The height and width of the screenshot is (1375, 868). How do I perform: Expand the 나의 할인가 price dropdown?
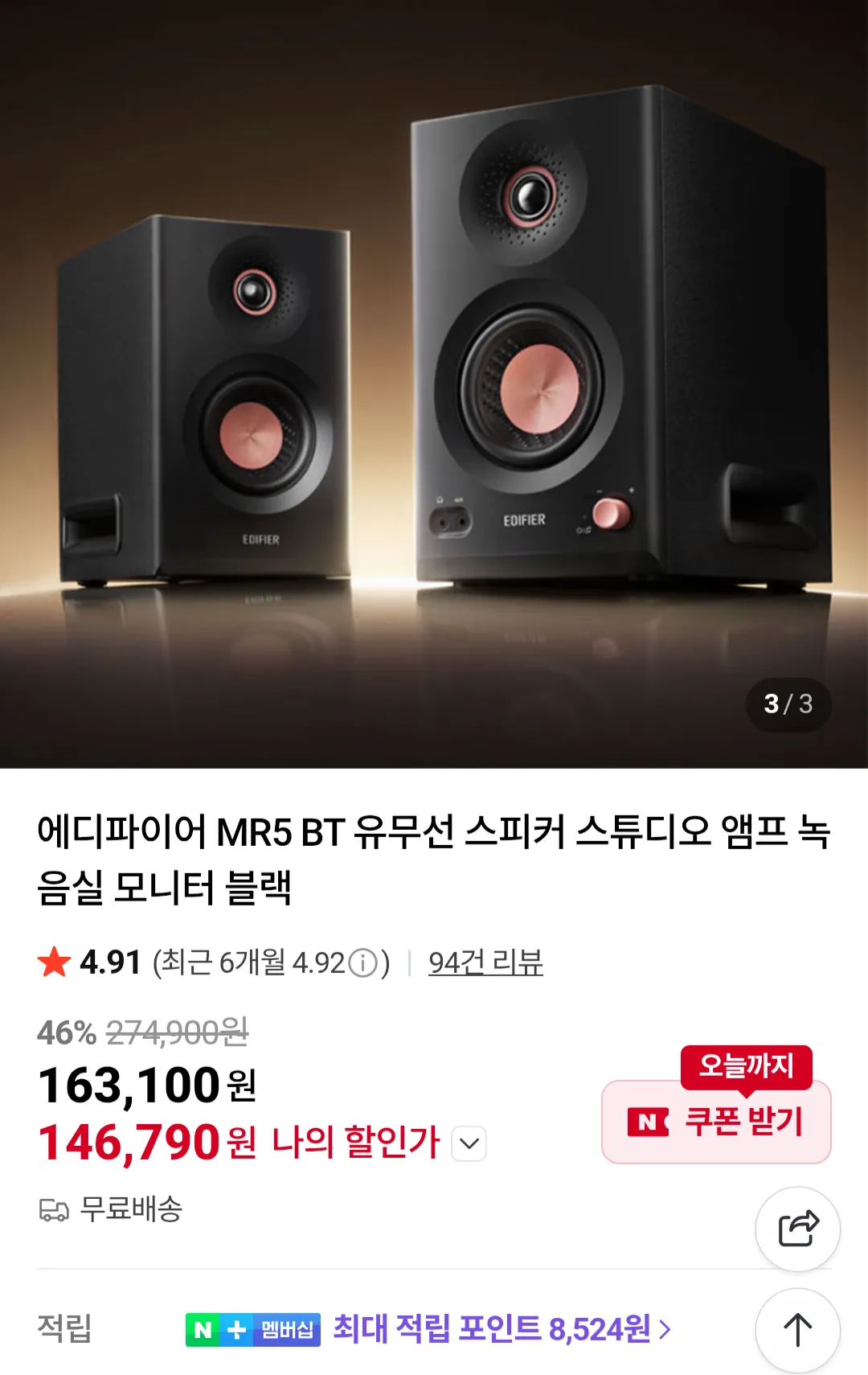tap(469, 1143)
